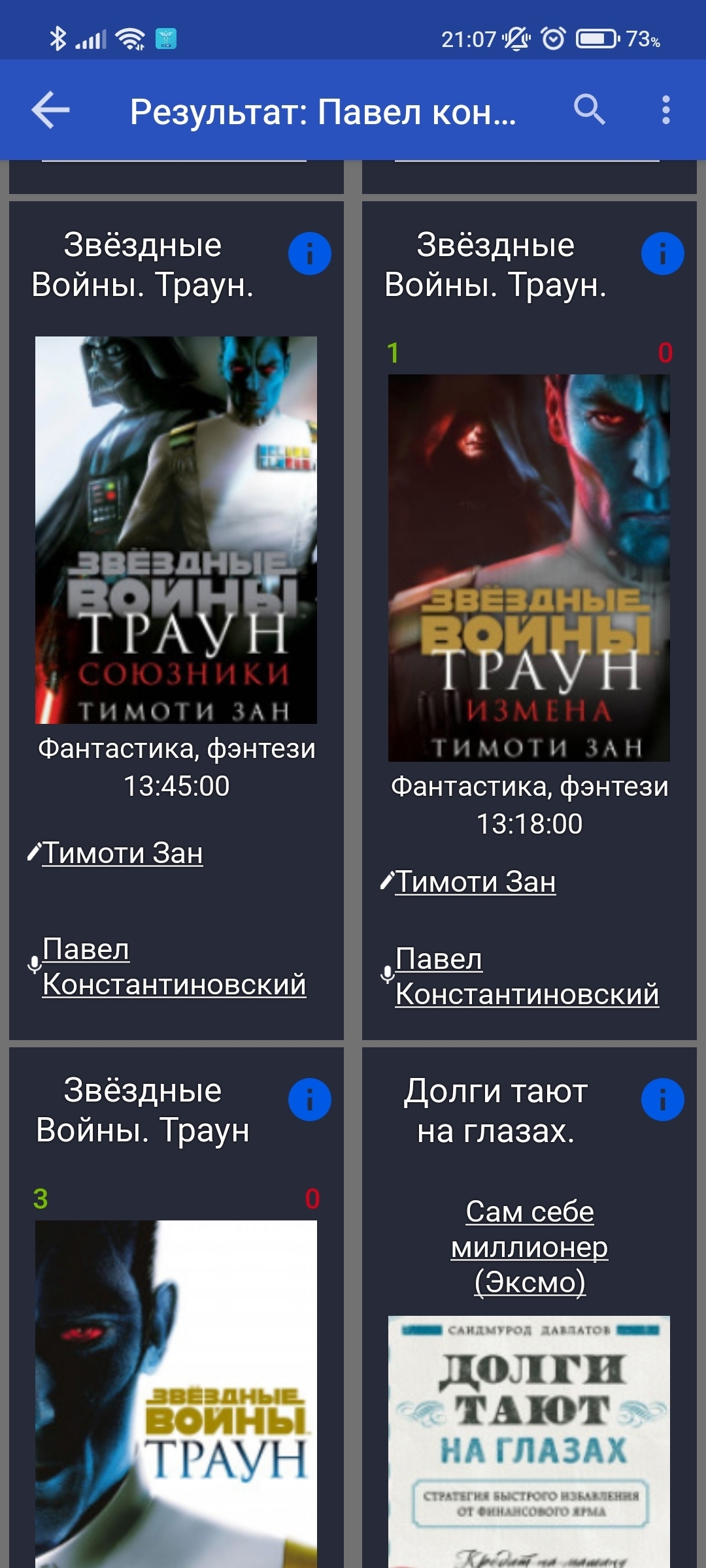
Task: Go back using the arrow icon
Action: click(x=51, y=110)
